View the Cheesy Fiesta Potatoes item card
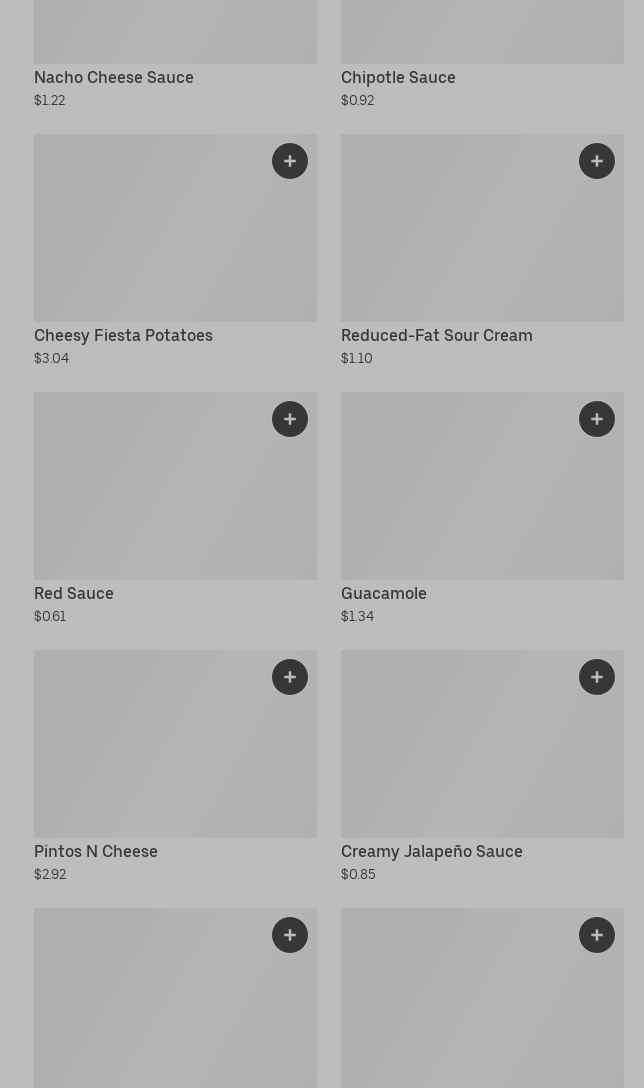The width and height of the screenshot is (644, 1088). pyautogui.click(x=176, y=250)
